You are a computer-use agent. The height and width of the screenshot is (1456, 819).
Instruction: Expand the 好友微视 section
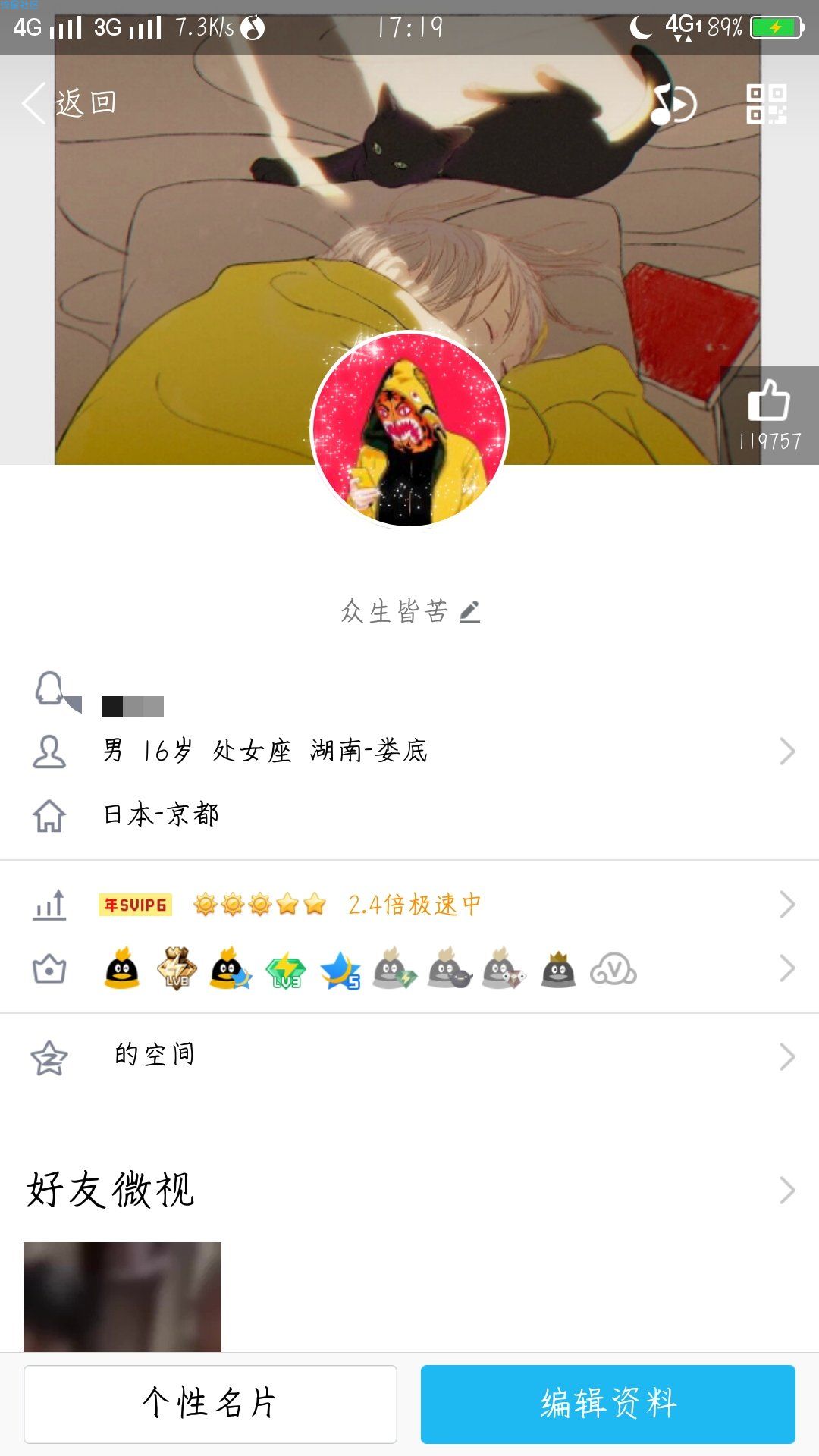click(787, 1191)
